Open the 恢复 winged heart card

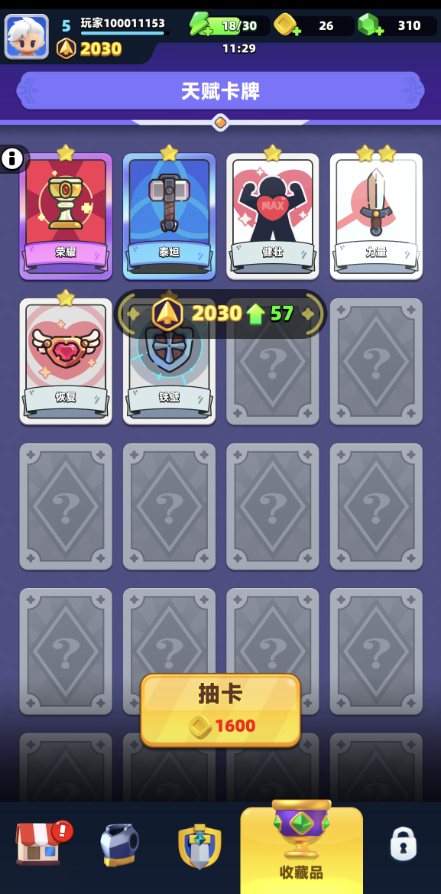click(66, 361)
